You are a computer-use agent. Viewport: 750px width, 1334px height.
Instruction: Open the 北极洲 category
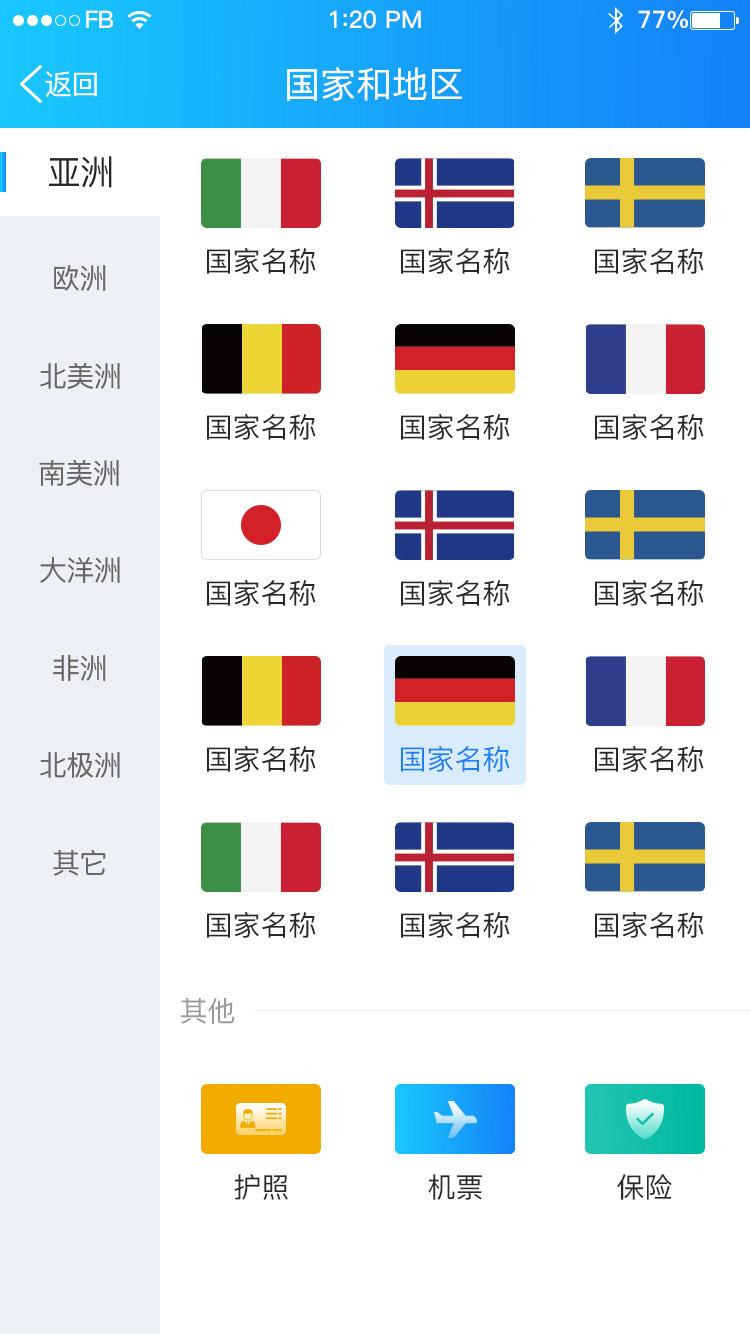point(80,765)
